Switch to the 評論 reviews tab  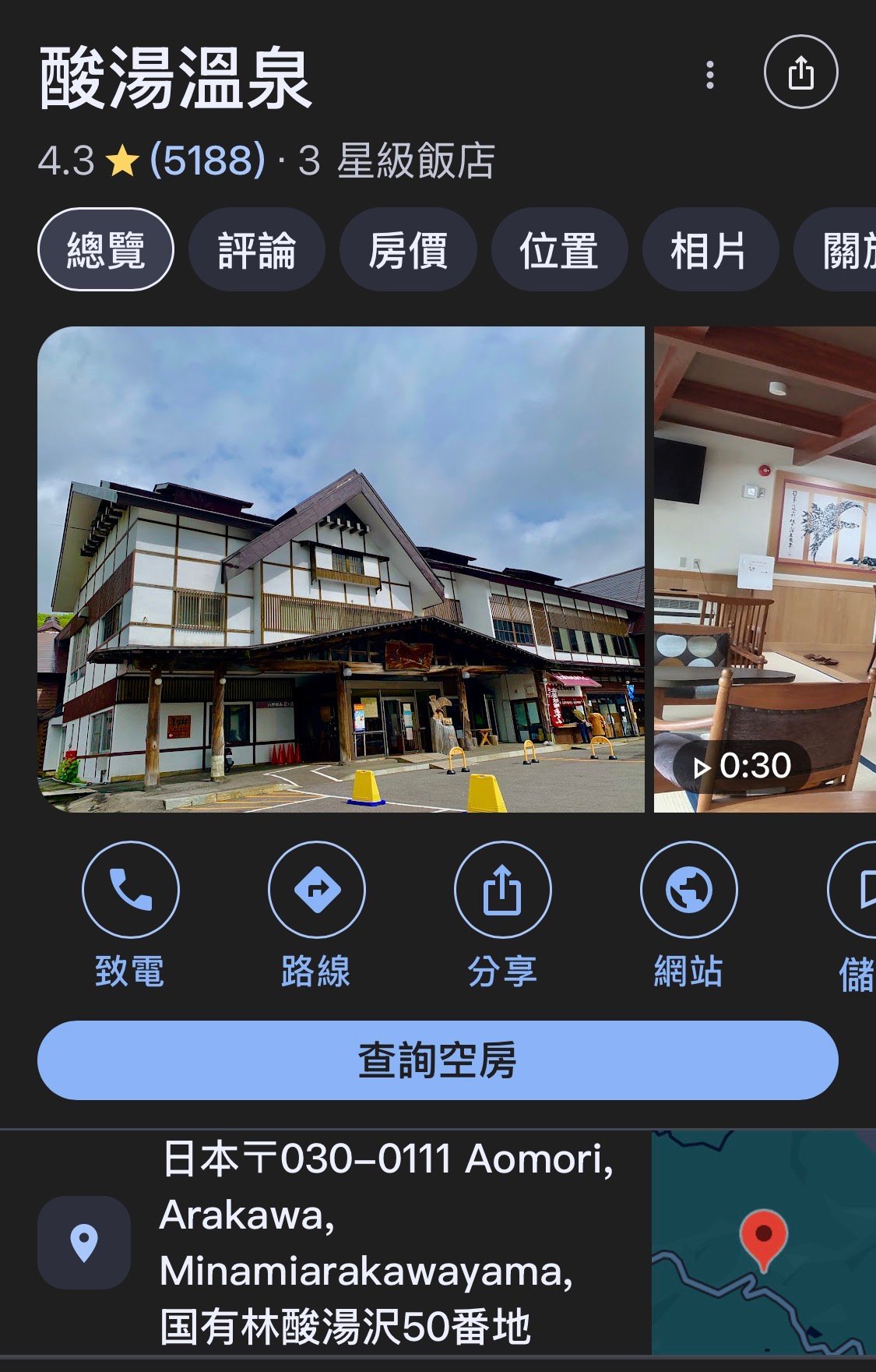point(256,250)
